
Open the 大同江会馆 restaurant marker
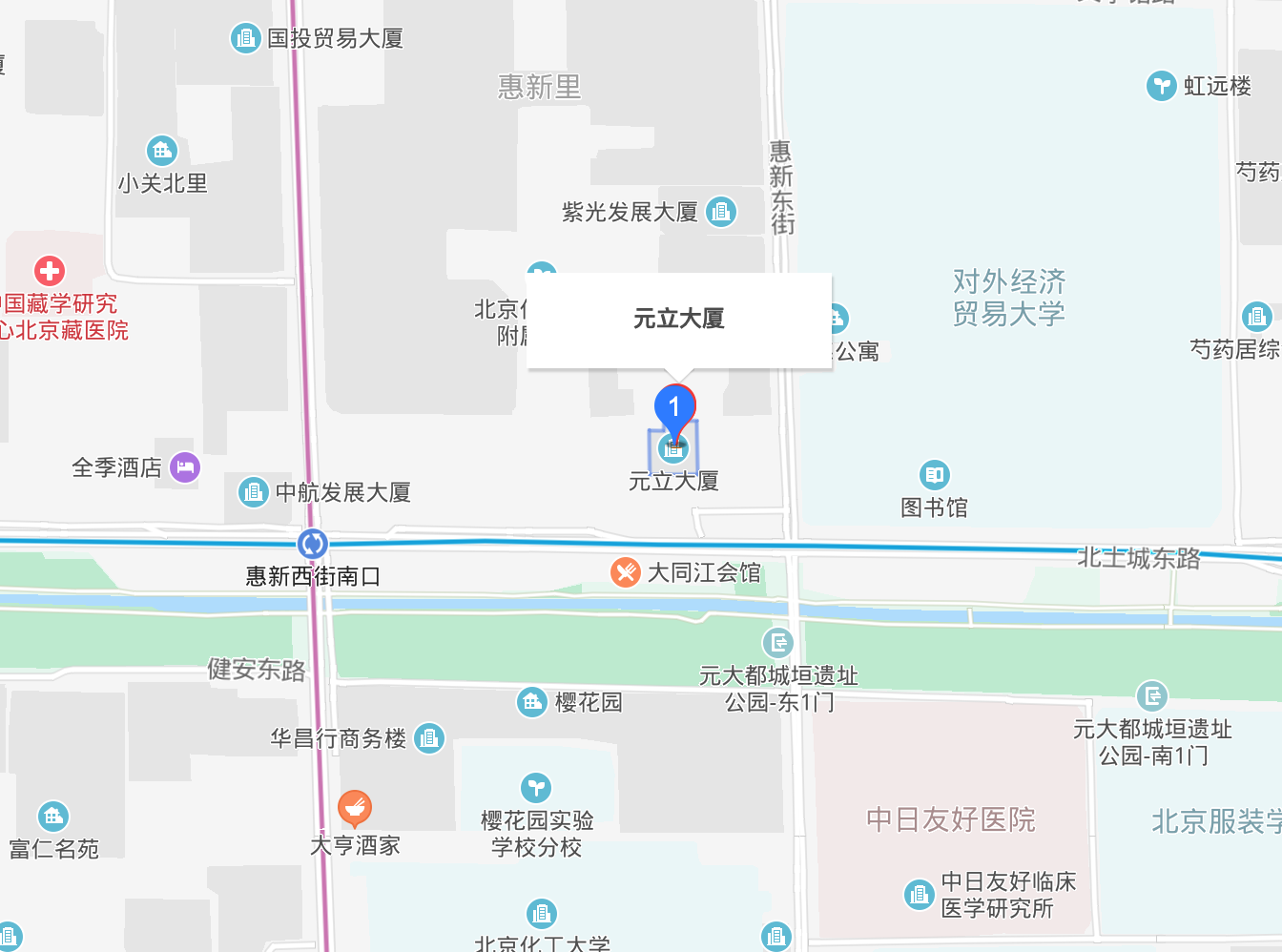[625, 572]
